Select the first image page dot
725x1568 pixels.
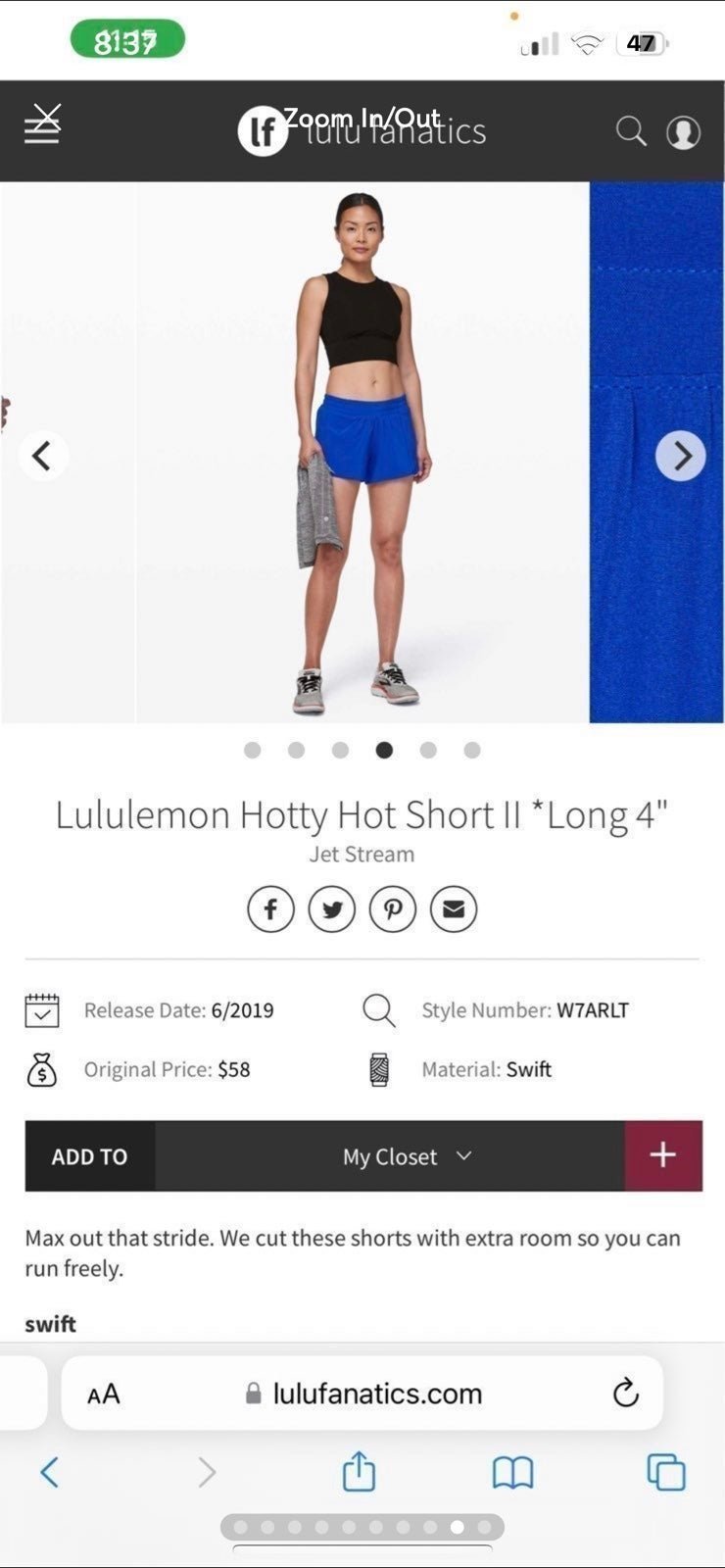253,751
